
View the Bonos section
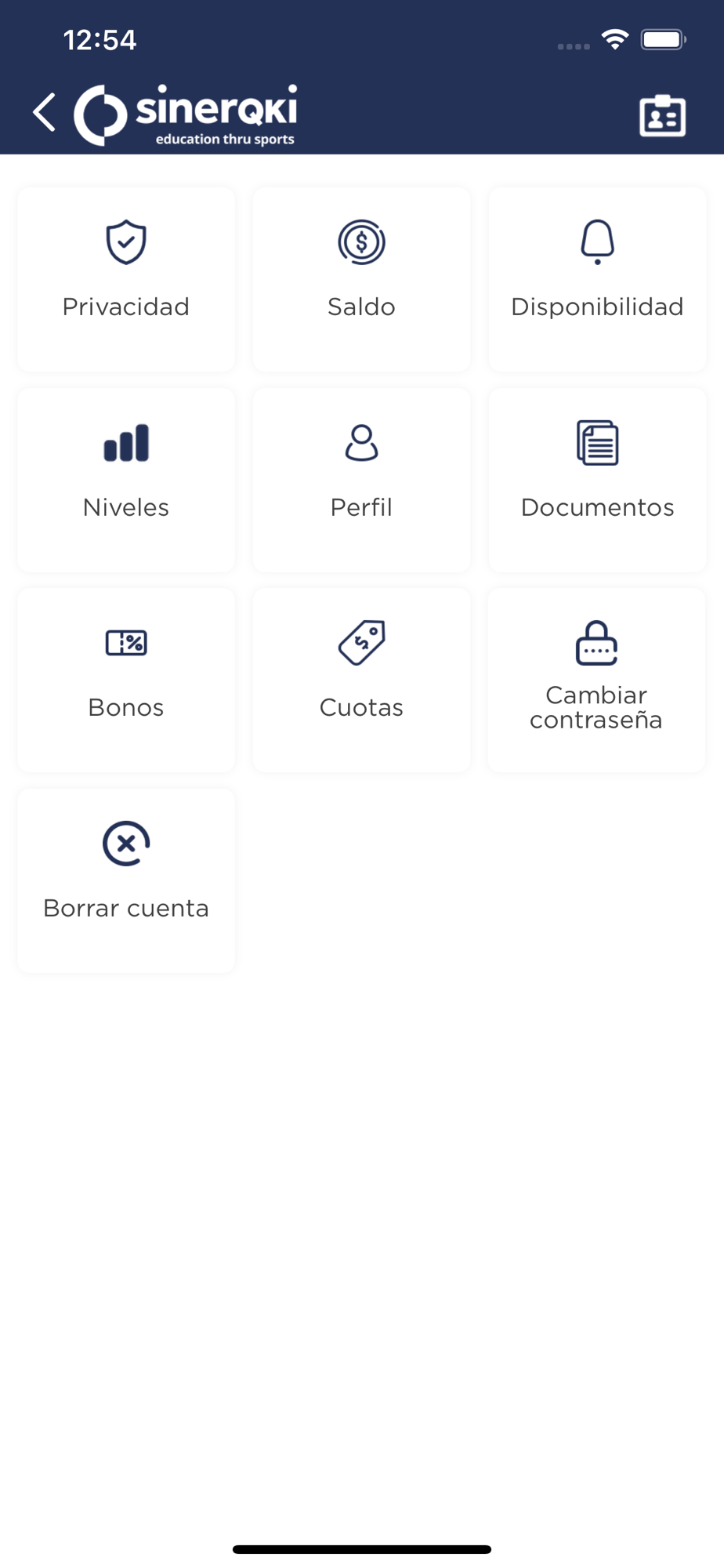point(126,681)
